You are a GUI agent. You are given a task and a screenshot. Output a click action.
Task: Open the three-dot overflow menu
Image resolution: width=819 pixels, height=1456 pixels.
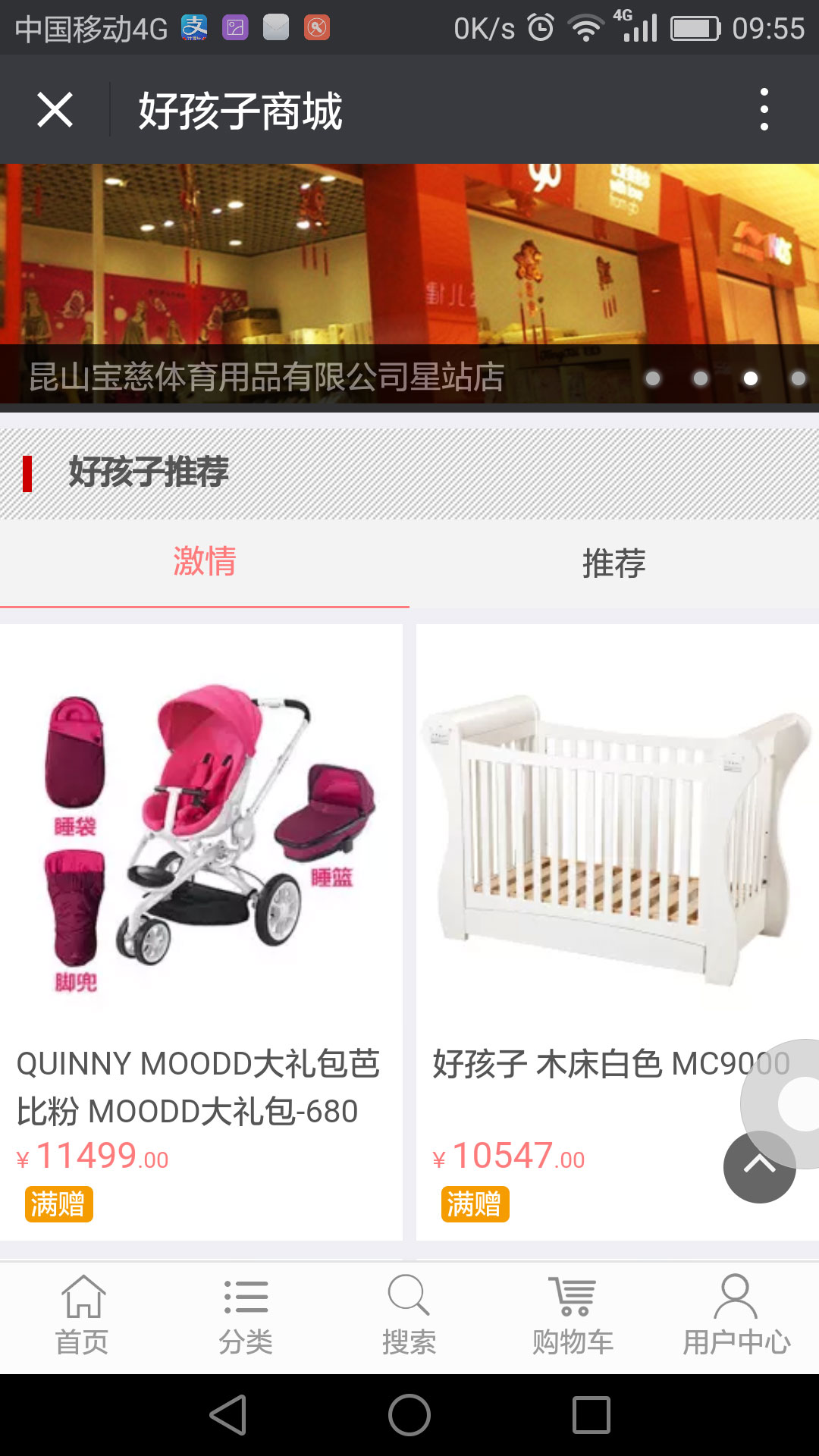(764, 110)
